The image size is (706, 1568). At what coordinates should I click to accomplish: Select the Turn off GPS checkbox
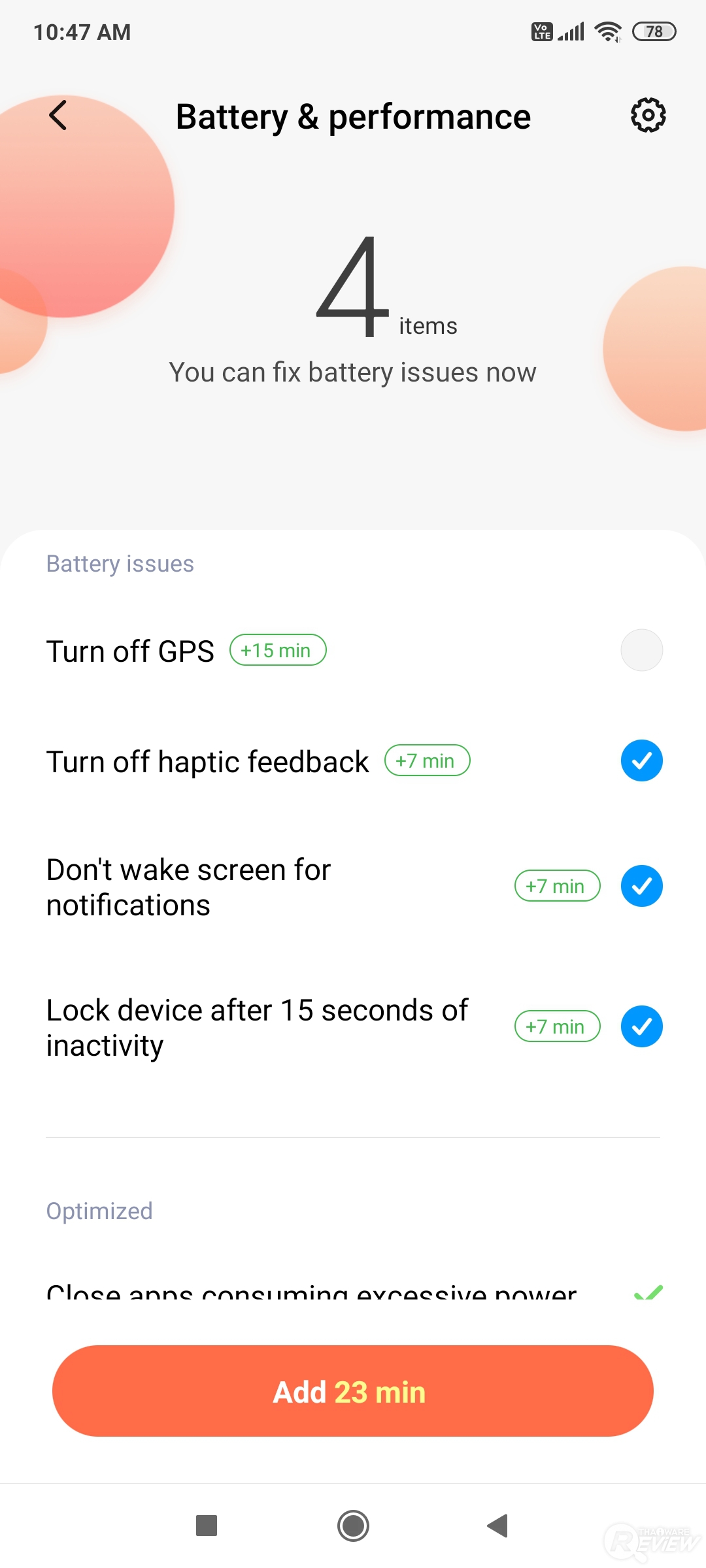pos(641,650)
